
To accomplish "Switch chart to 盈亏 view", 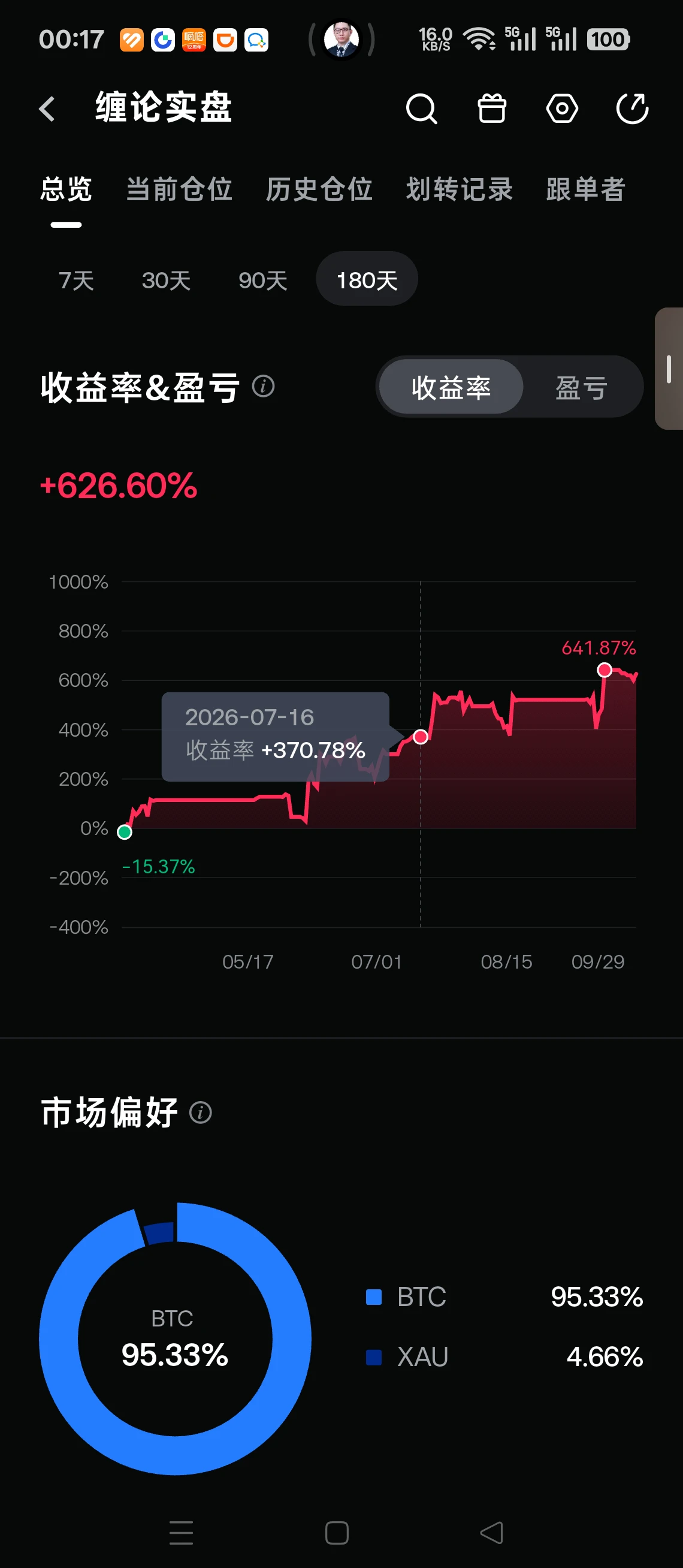I will pos(581,388).
